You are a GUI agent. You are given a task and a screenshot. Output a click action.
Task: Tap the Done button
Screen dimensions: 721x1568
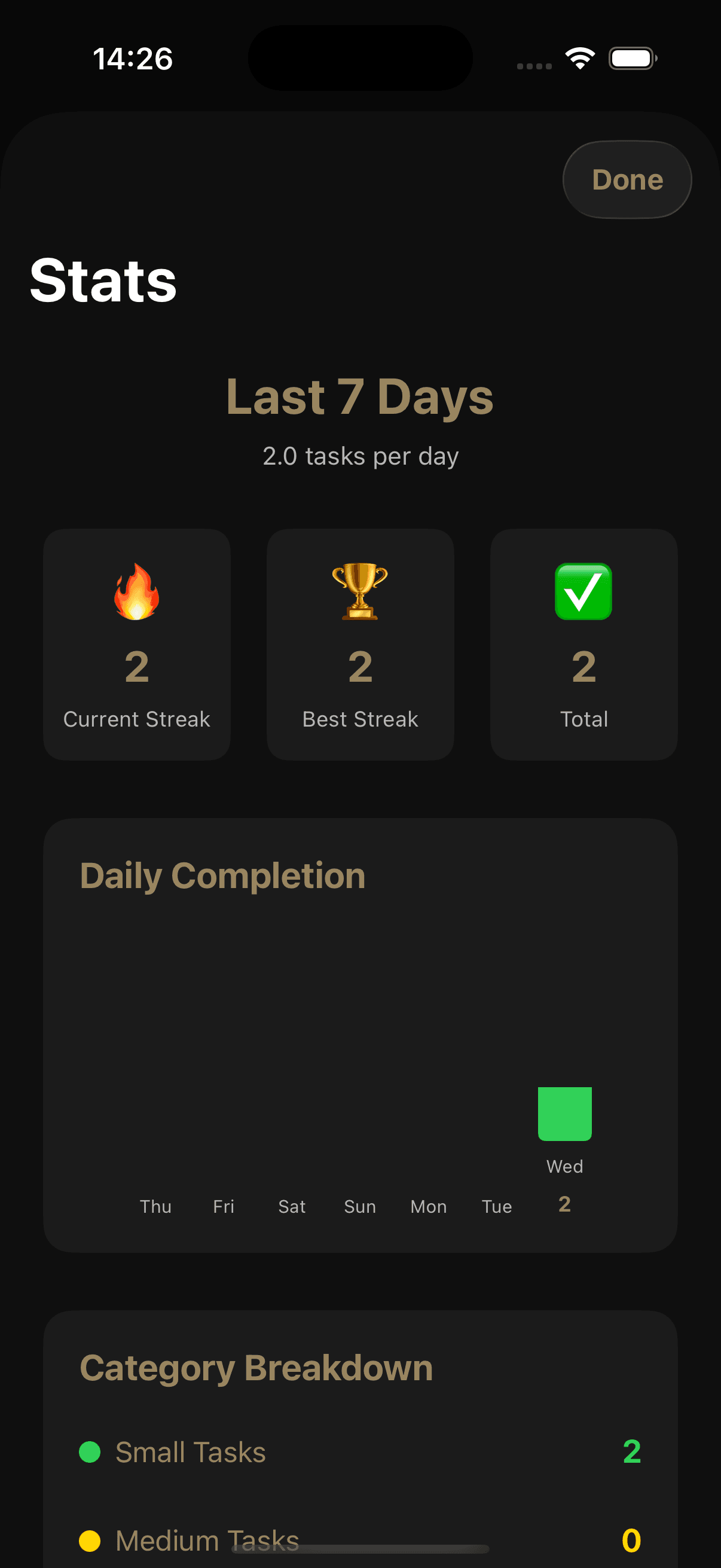[627, 179]
